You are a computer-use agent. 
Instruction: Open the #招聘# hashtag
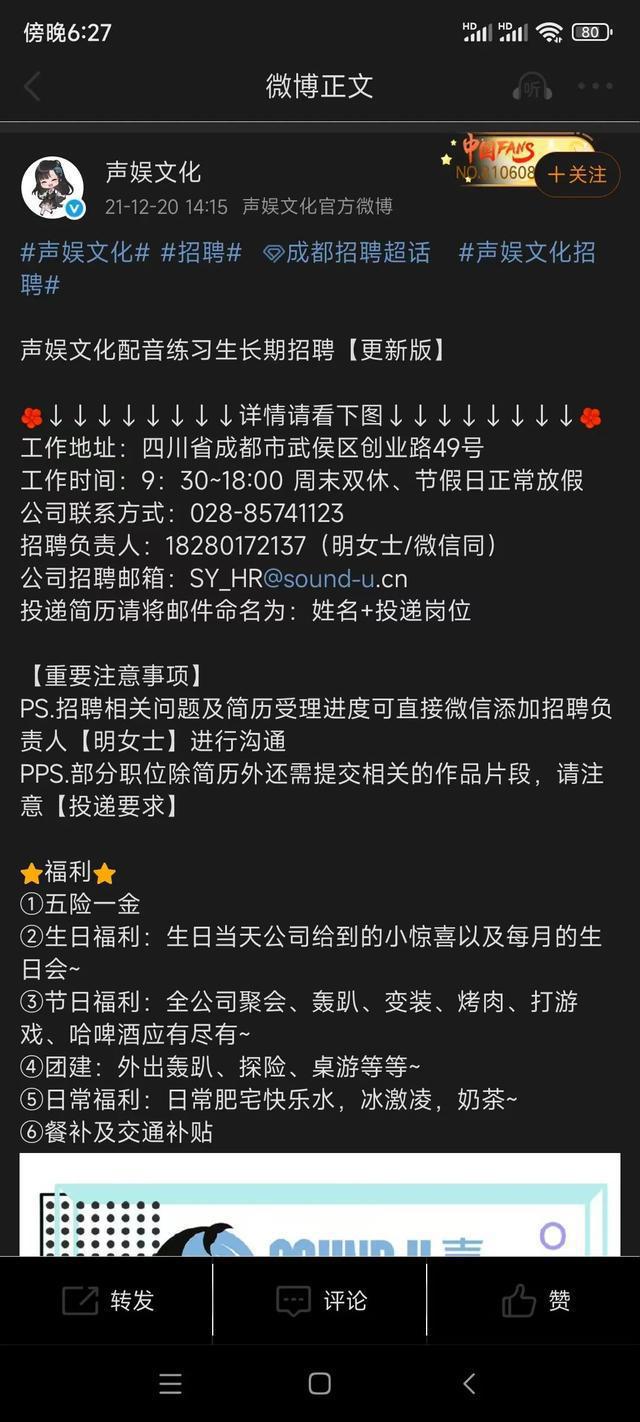pos(201,252)
